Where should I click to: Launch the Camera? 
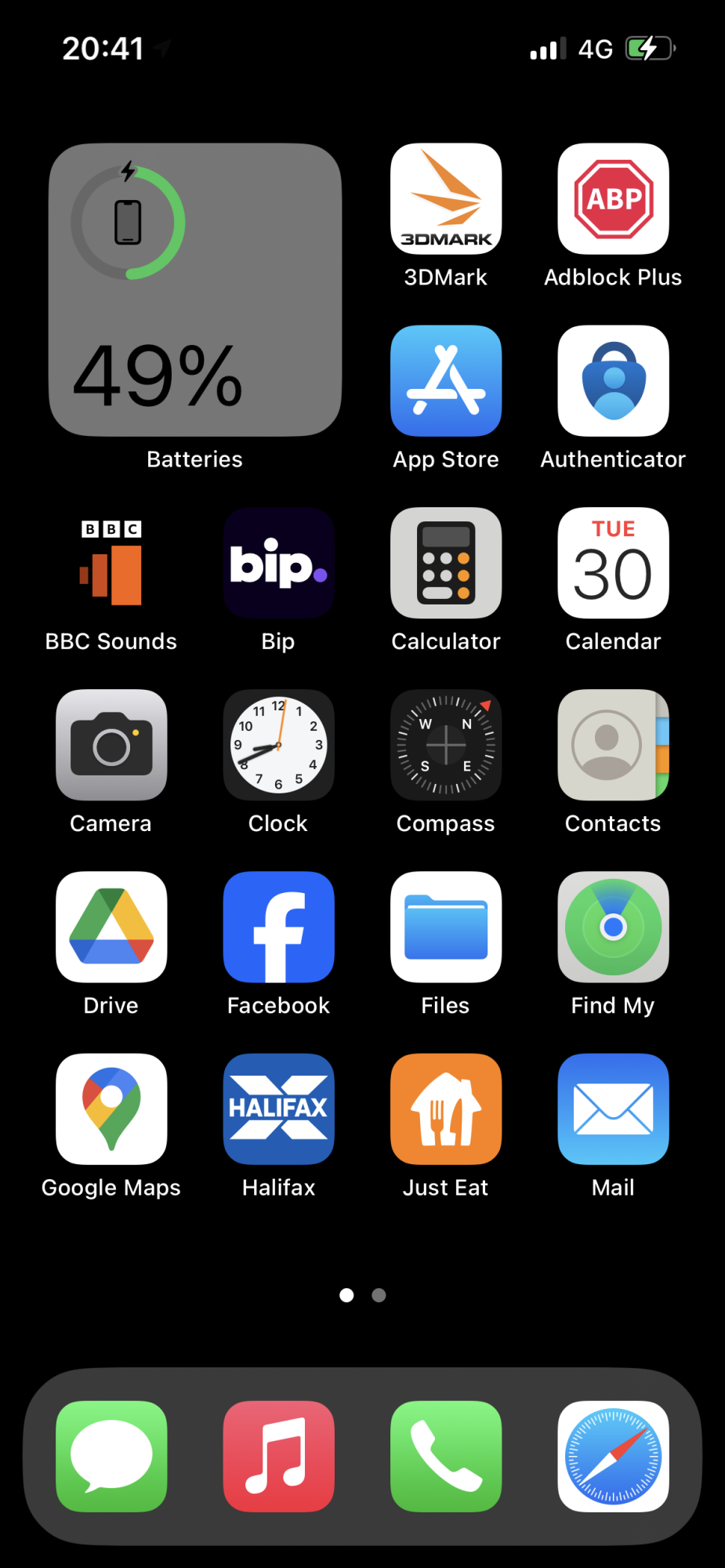(x=111, y=745)
